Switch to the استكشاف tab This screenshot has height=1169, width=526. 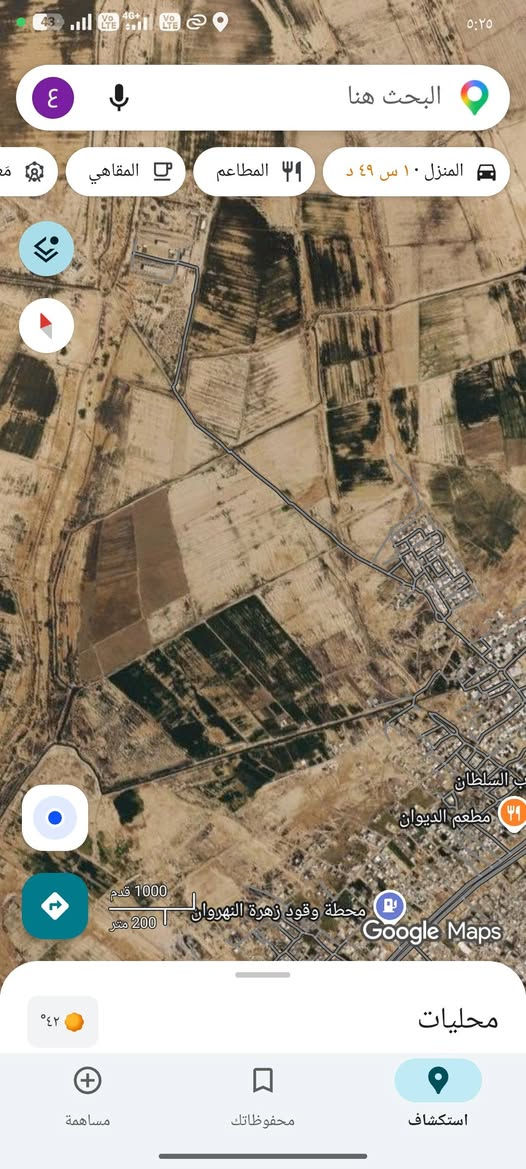pos(438,1093)
